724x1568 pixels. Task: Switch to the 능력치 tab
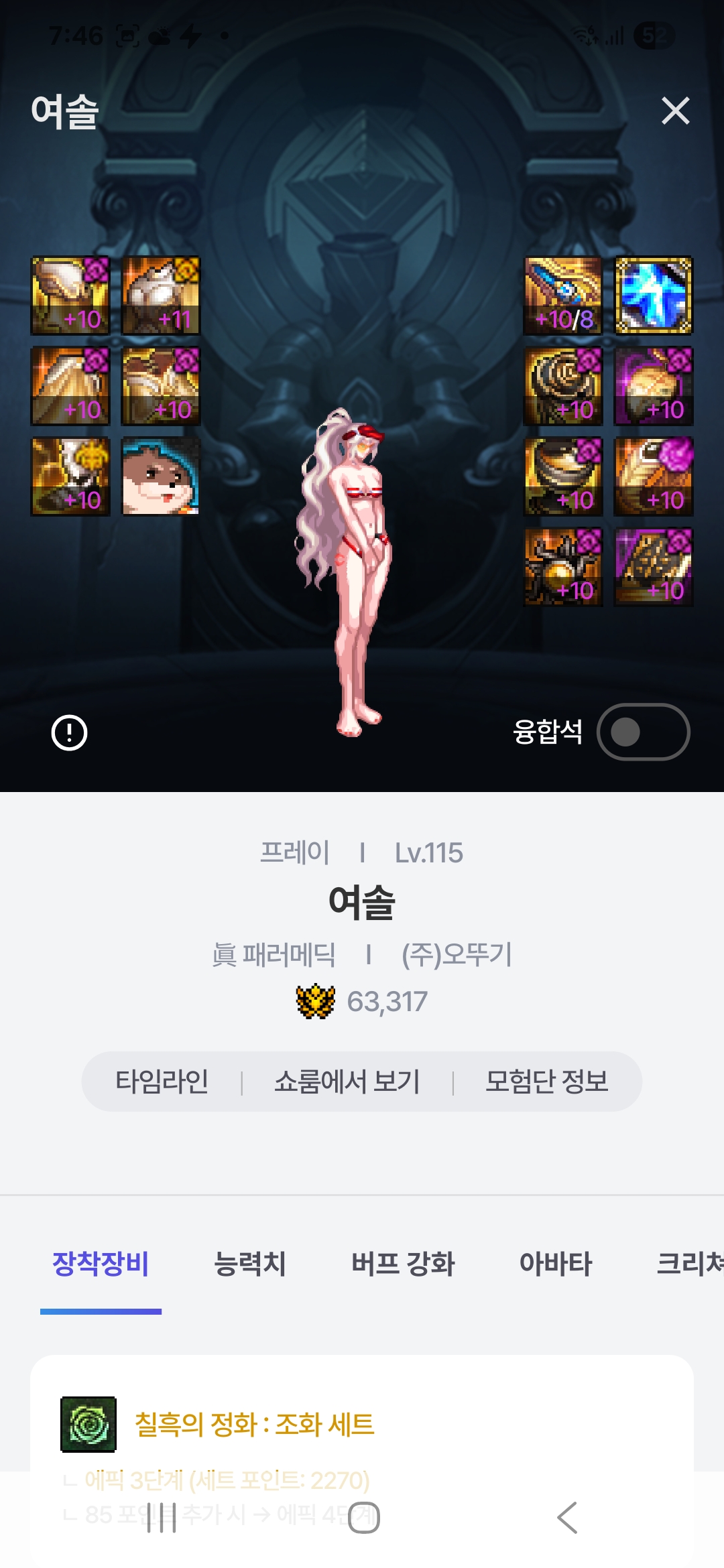249,1264
